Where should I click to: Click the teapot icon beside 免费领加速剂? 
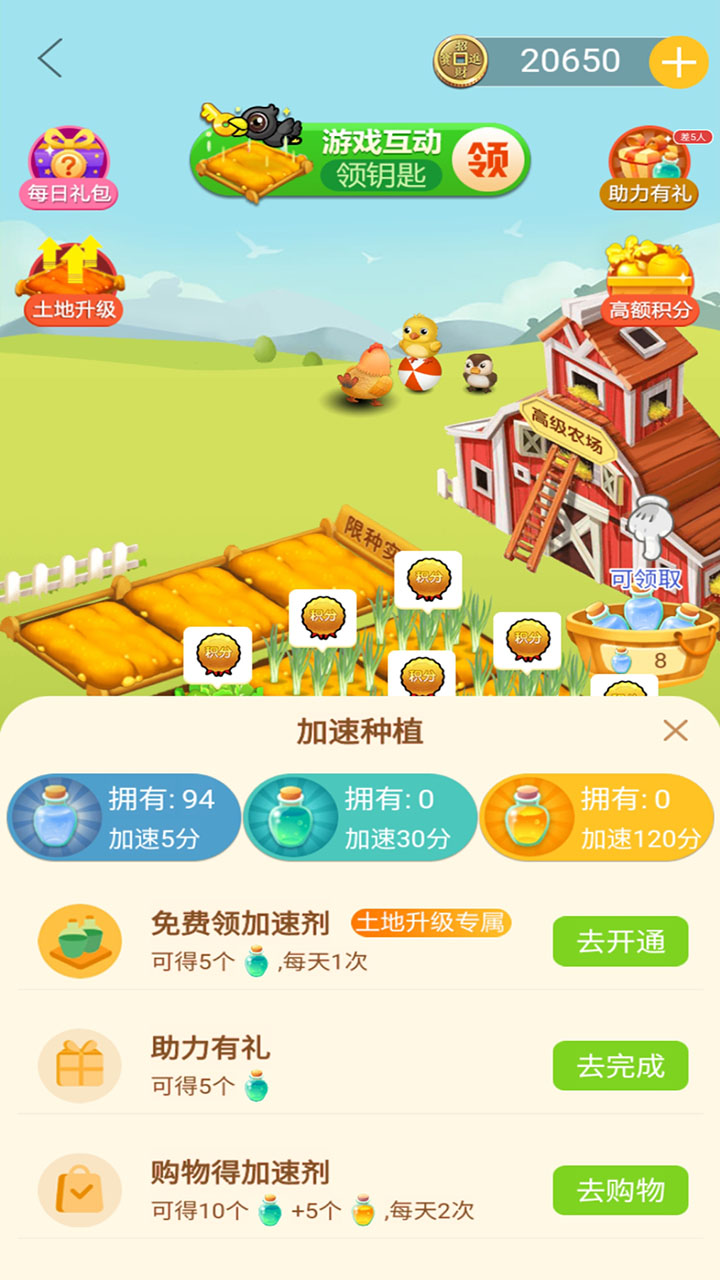[78, 940]
